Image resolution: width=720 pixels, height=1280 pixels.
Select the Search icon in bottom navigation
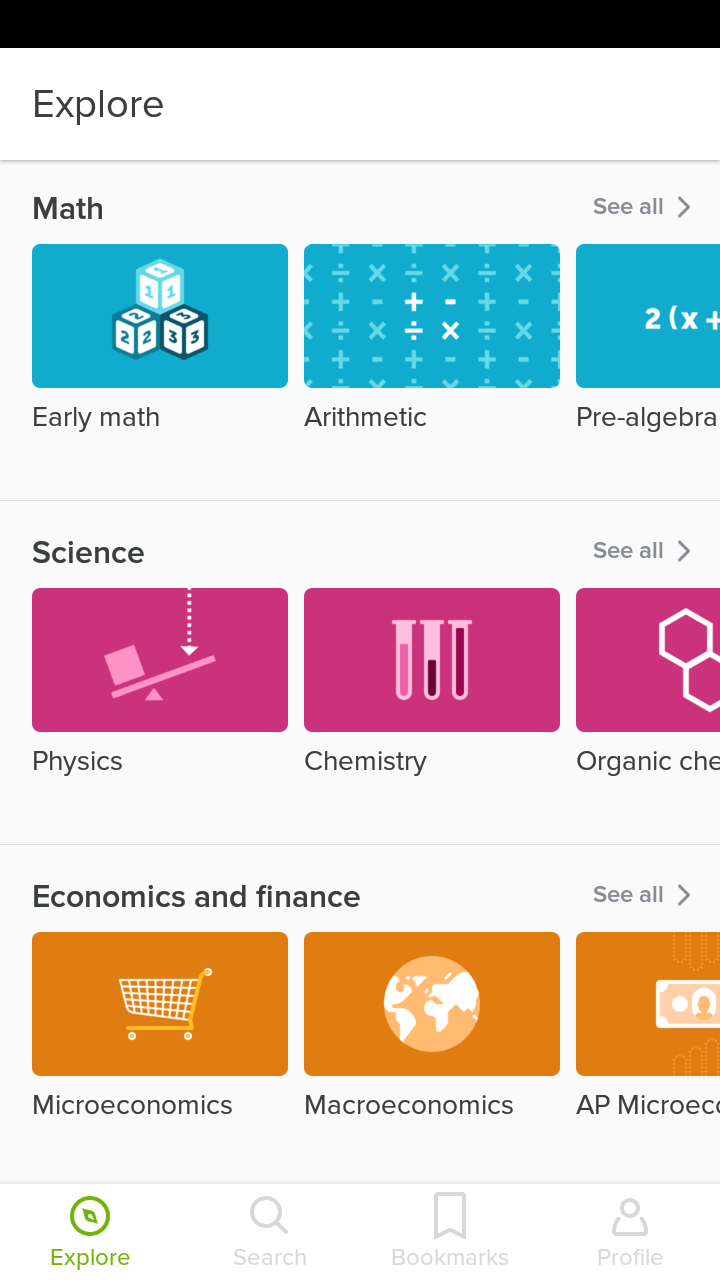point(269,1215)
